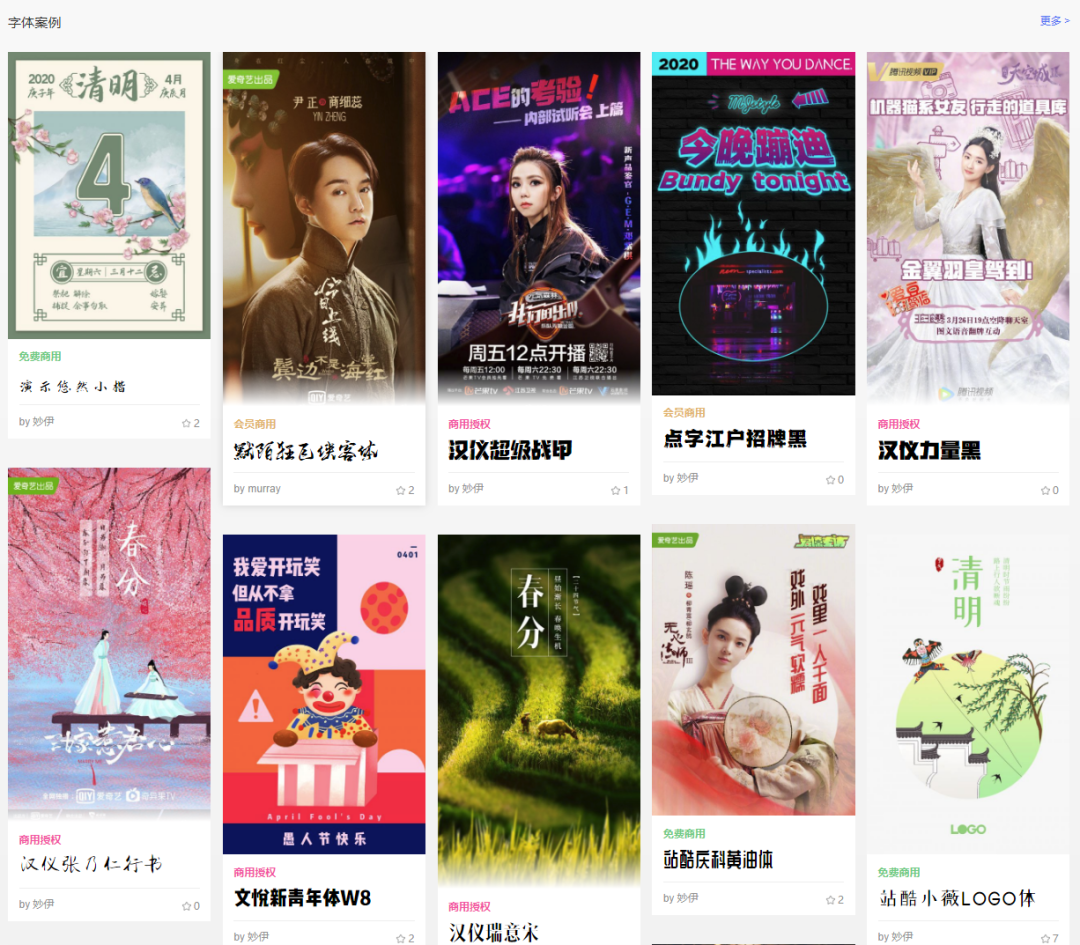1080x945 pixels.
Task: Star the 汉仪力量黑 font case
Action: pyautogui.click(x=1045, y=490)
